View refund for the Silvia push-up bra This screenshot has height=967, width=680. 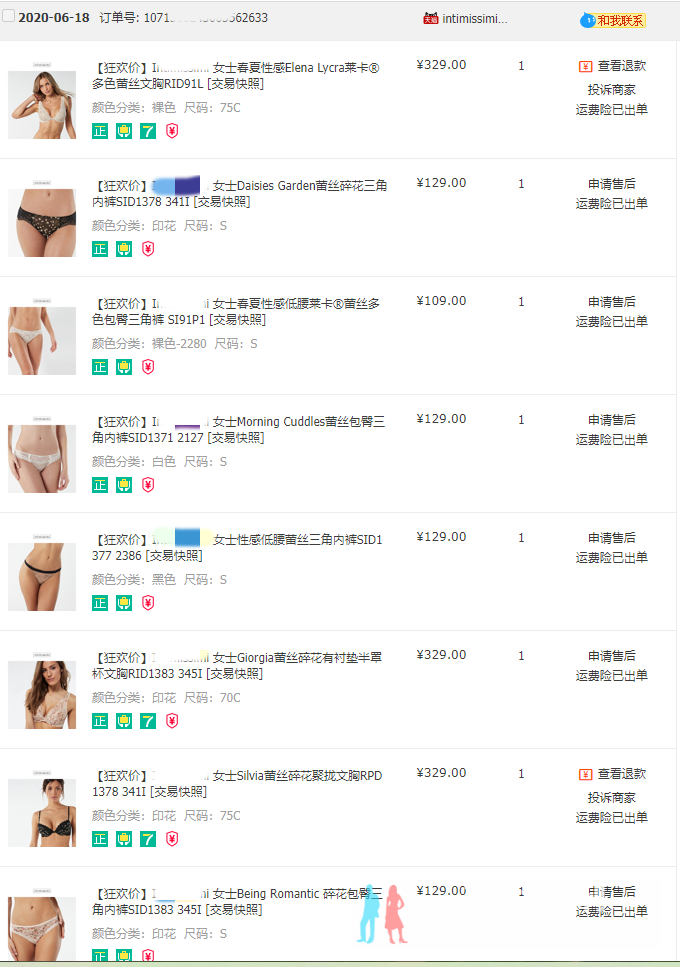[621, 774]
